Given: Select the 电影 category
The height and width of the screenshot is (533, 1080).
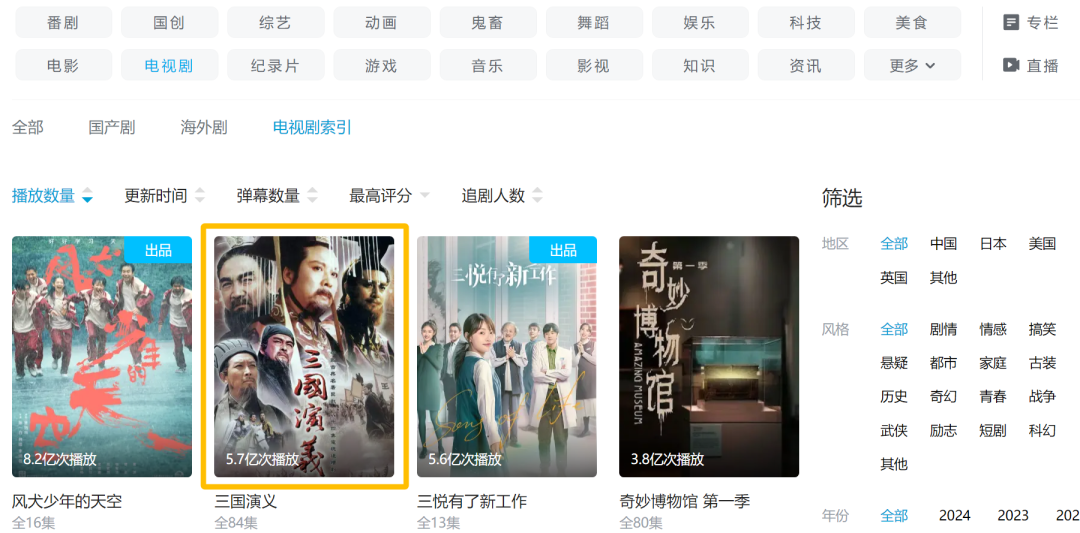Looking at the screenshot, I should (63, 65).
